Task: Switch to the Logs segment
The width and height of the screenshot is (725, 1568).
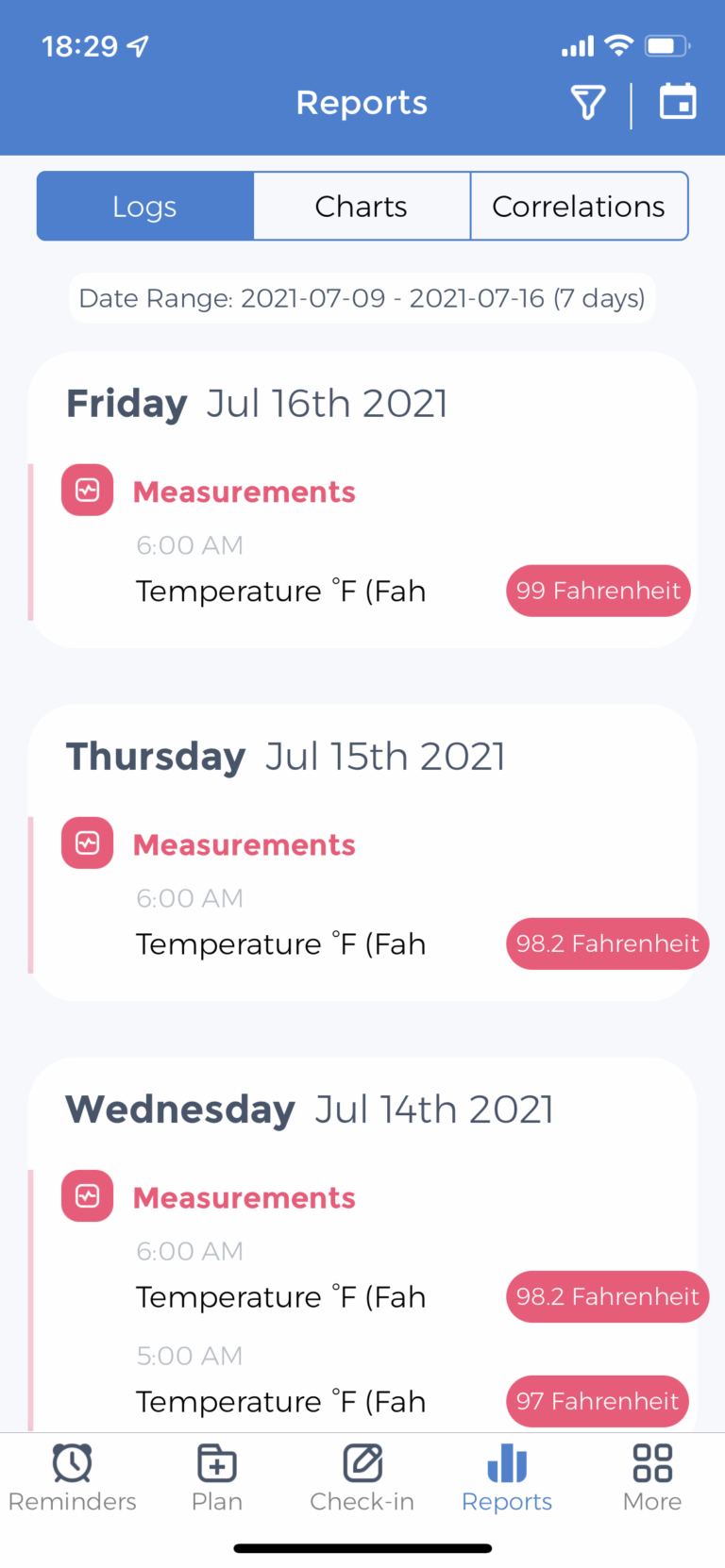Action: 145,207
